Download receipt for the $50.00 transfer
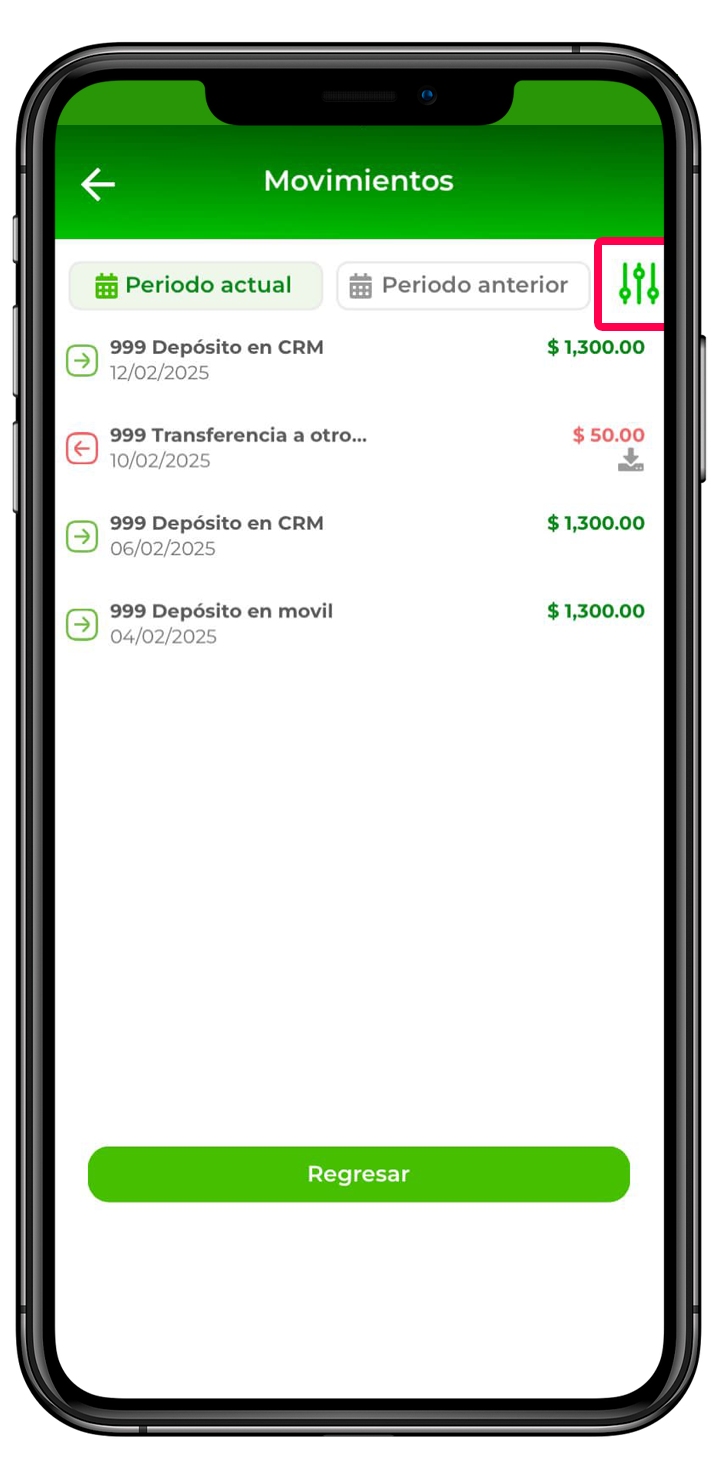The height and width of the screenshot is (1480, 720). (x=630, y=461)
